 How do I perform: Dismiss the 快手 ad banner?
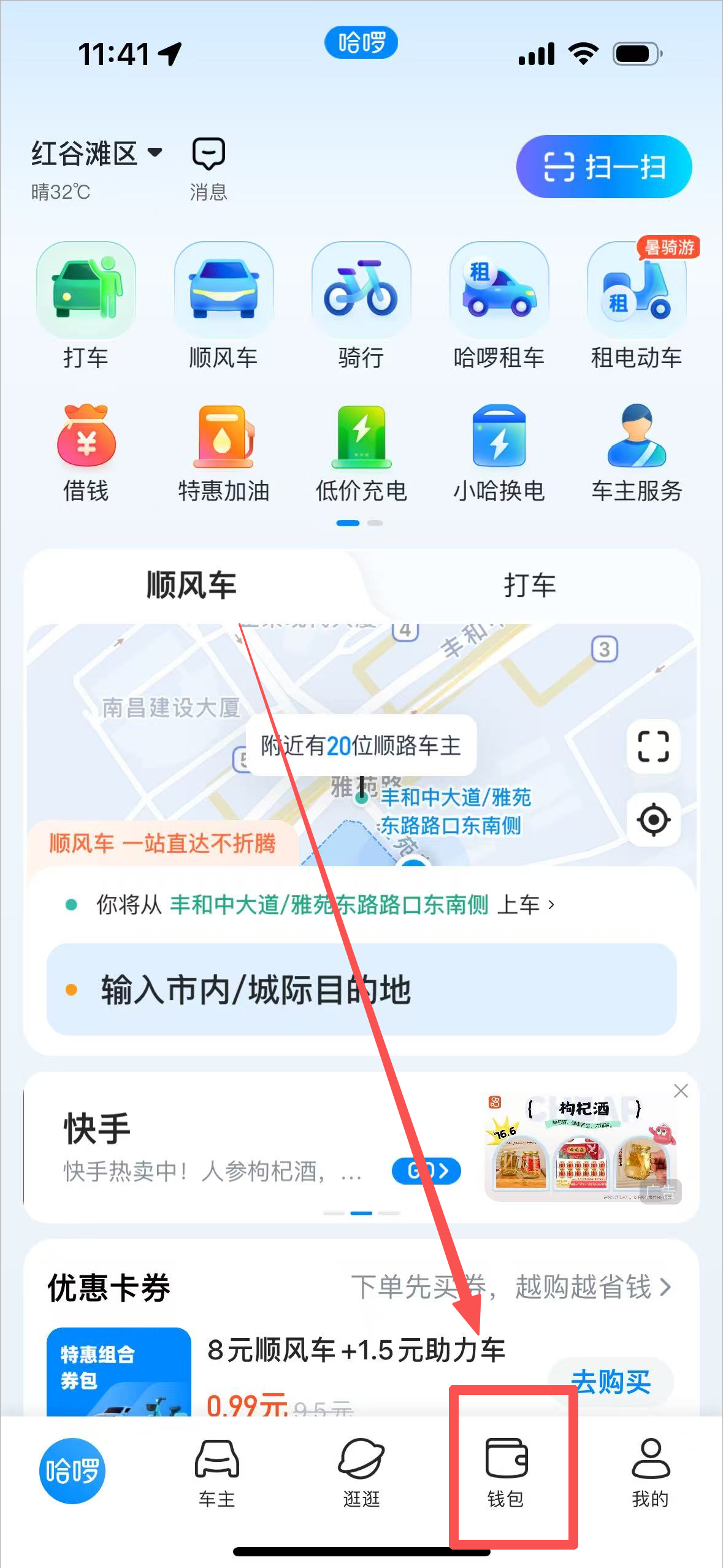click(x=681, y=1090)
